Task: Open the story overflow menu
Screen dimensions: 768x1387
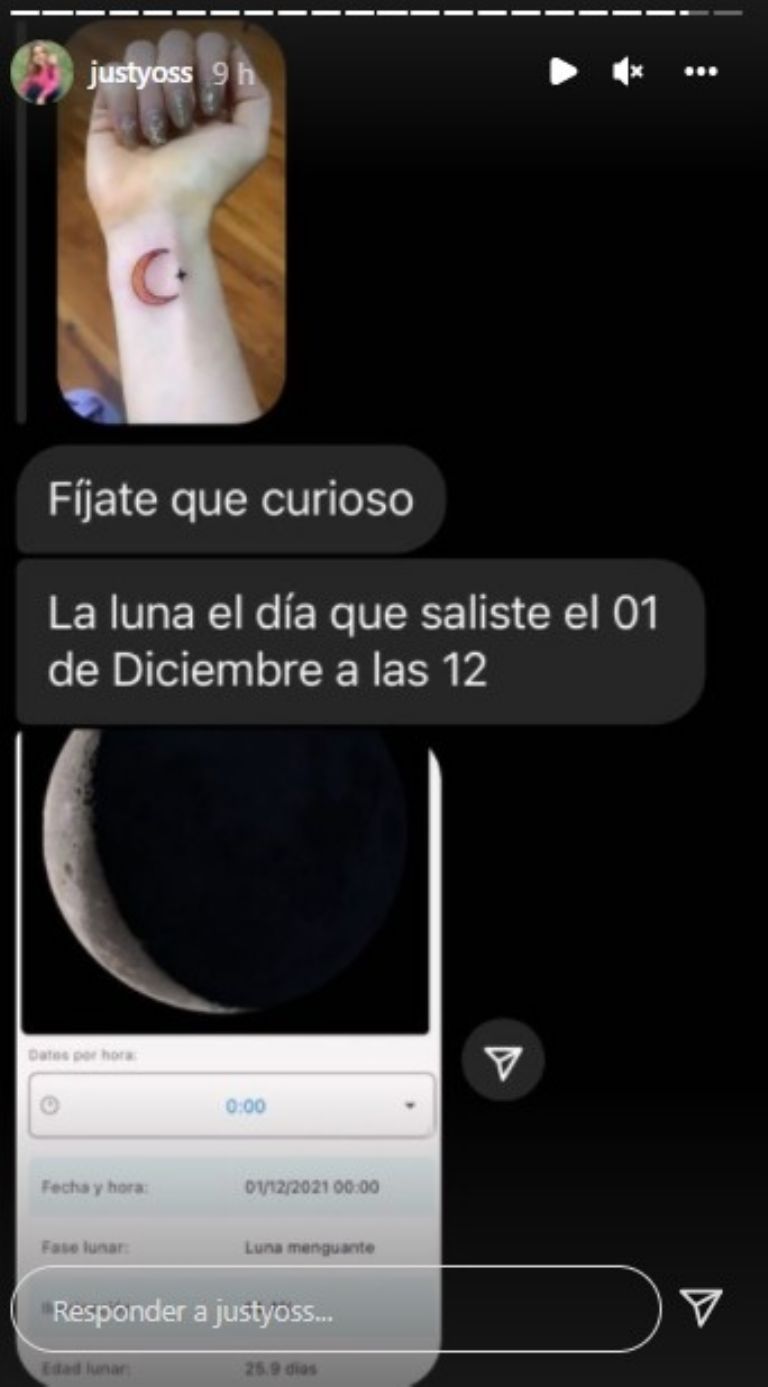Action: (x=700, y=72)
